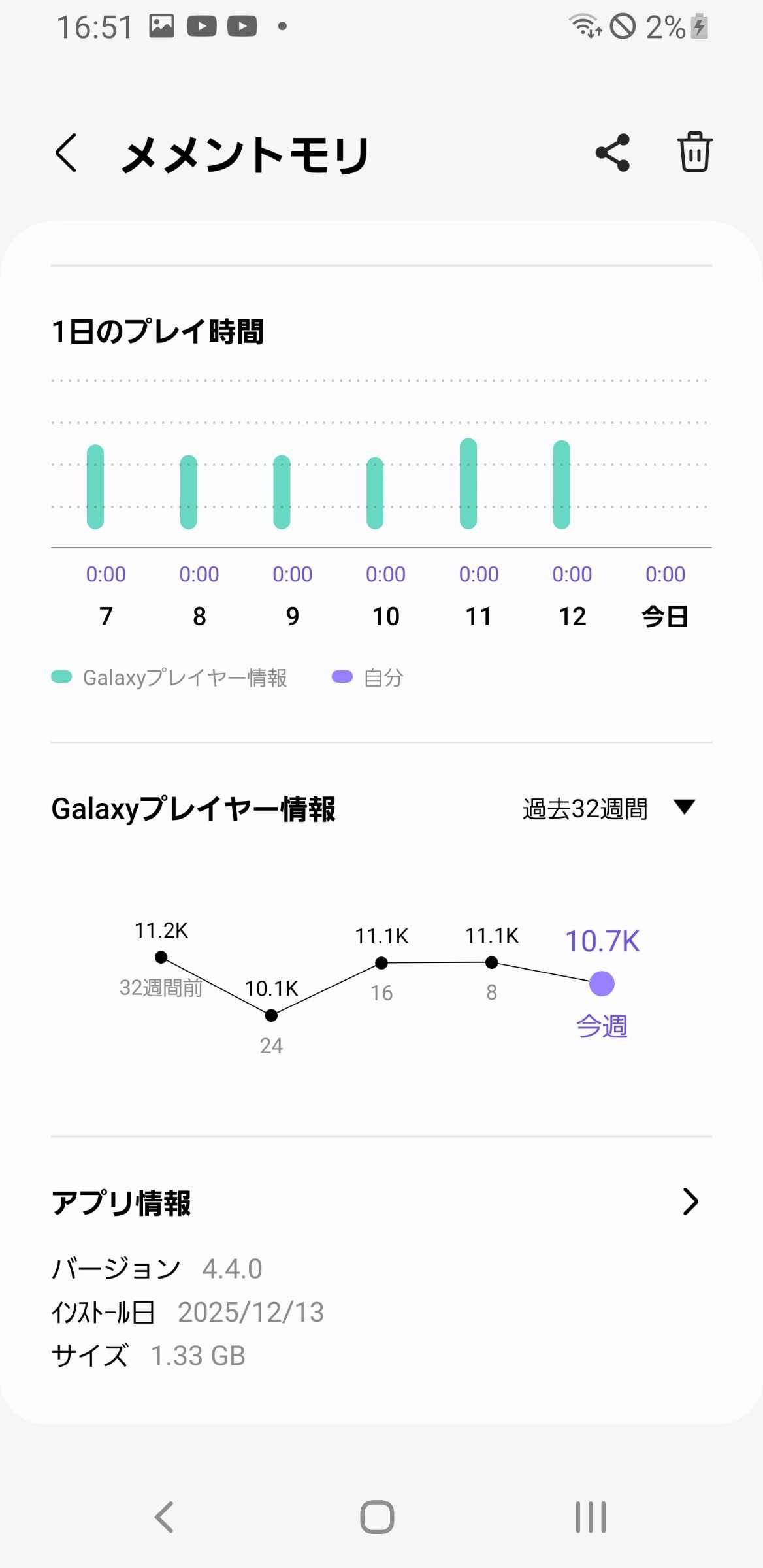Share the メメントモリ game stats
The image size is (763, 1568).
click(611, 153)
